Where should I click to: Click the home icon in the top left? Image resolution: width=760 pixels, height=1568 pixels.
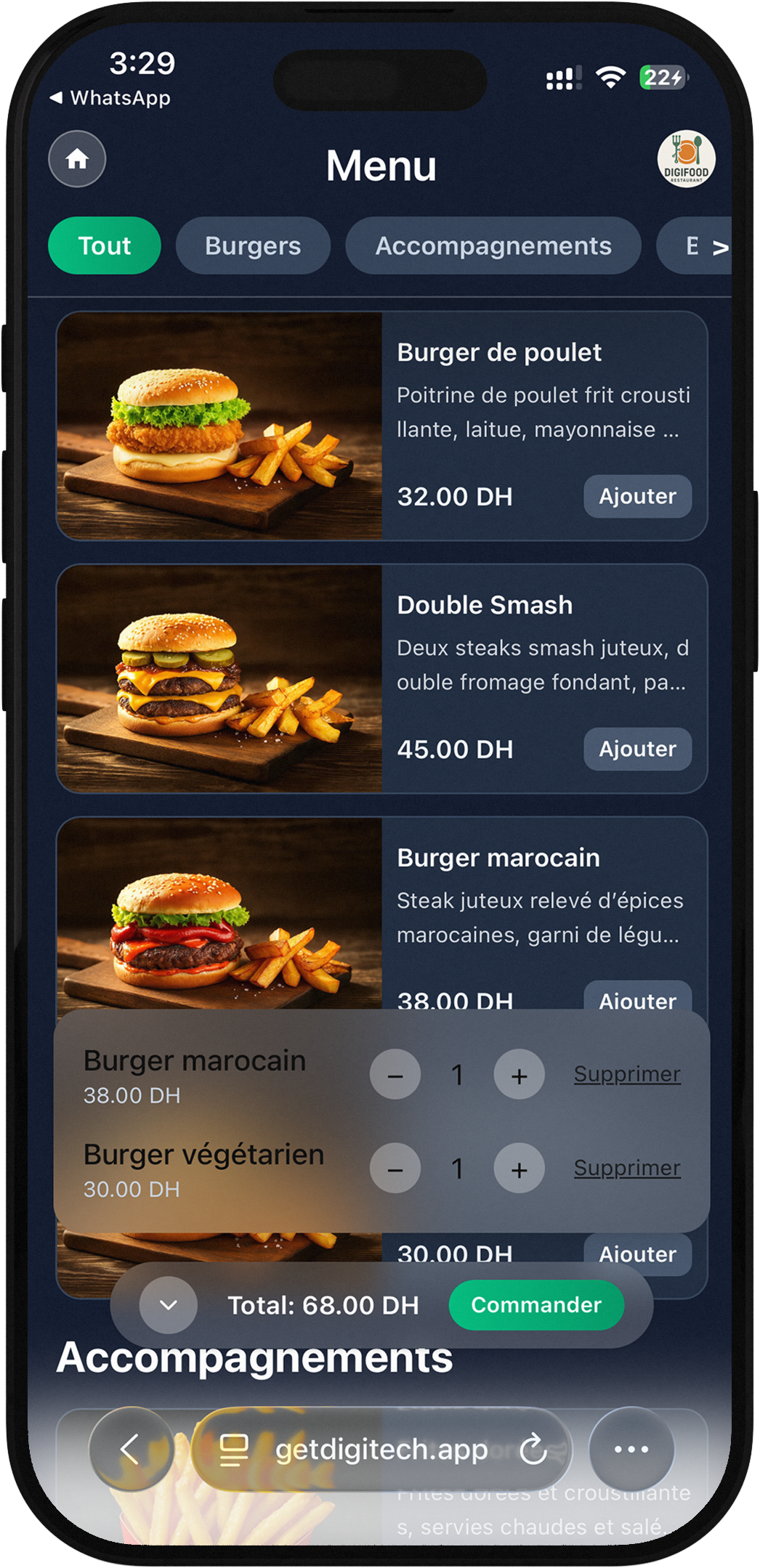(76, 159)
